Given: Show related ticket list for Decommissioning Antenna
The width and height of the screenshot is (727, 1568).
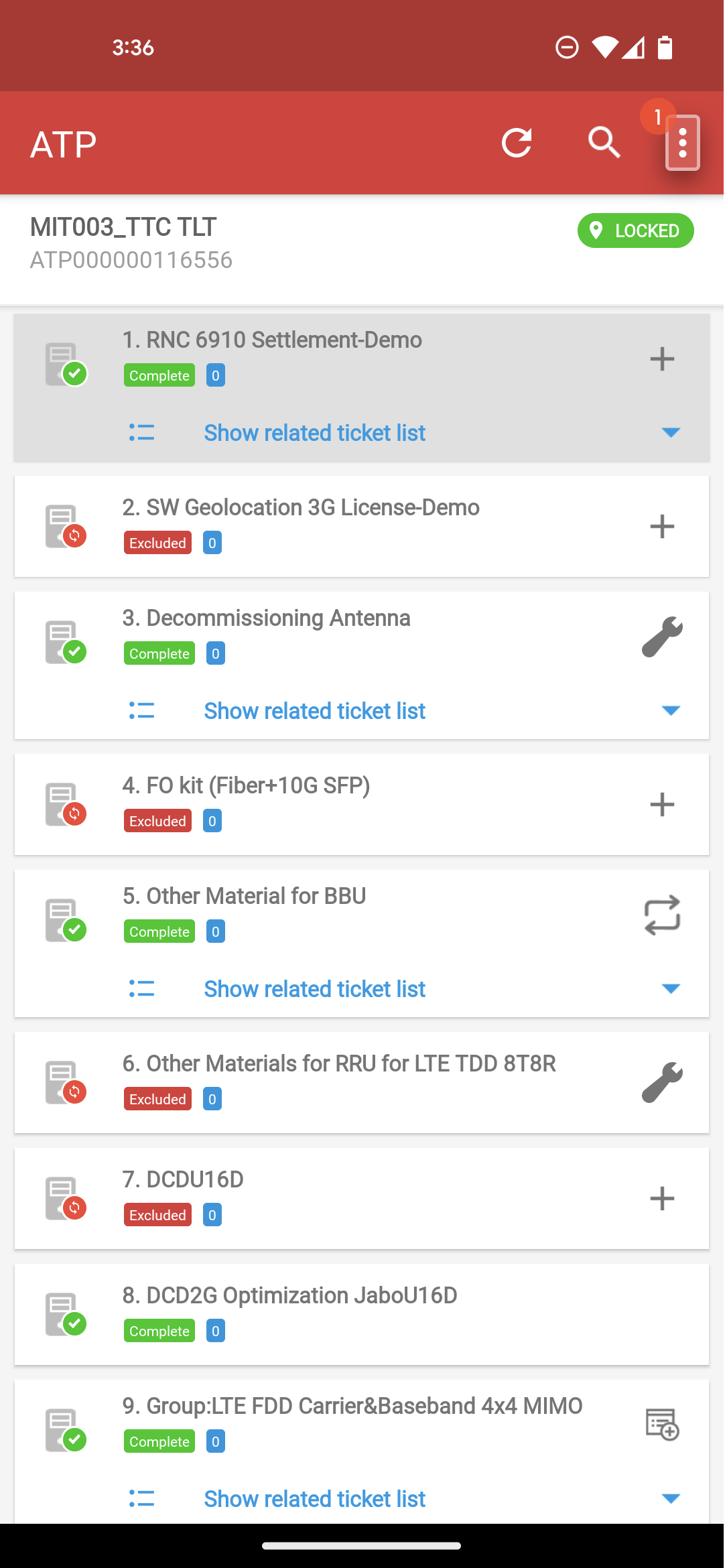Looking at the screenshot, I should [362, 711].
